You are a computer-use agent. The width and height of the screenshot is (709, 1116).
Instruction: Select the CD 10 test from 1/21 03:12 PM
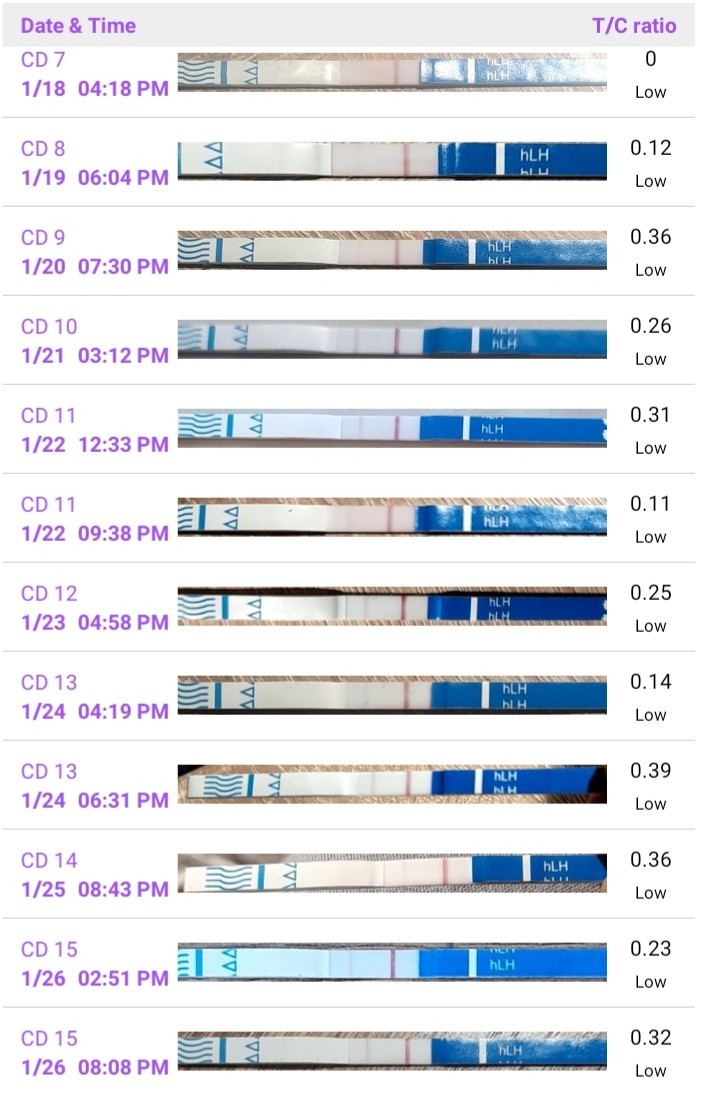point(354,340)
